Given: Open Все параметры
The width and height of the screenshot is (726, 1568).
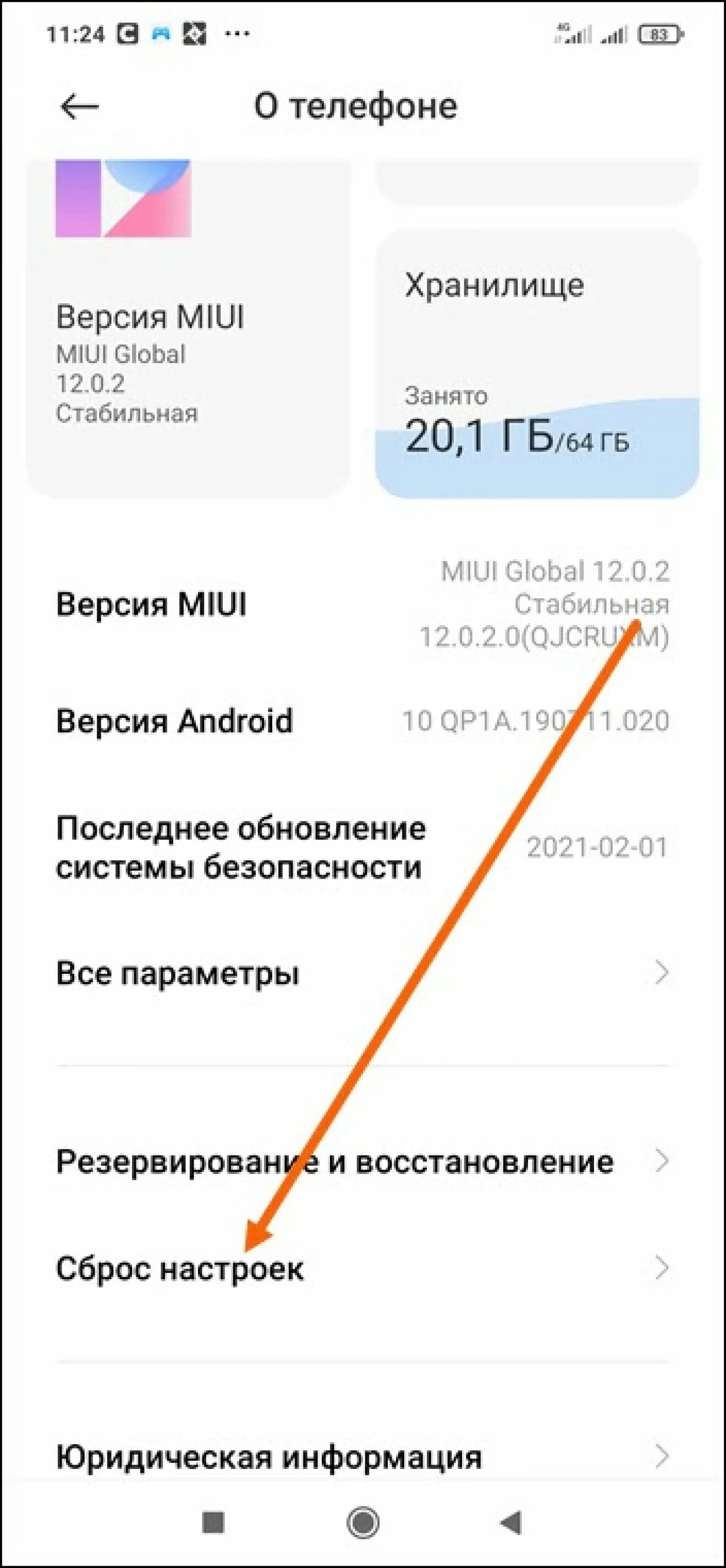Looking at the screenshot, I should point(362,973).
